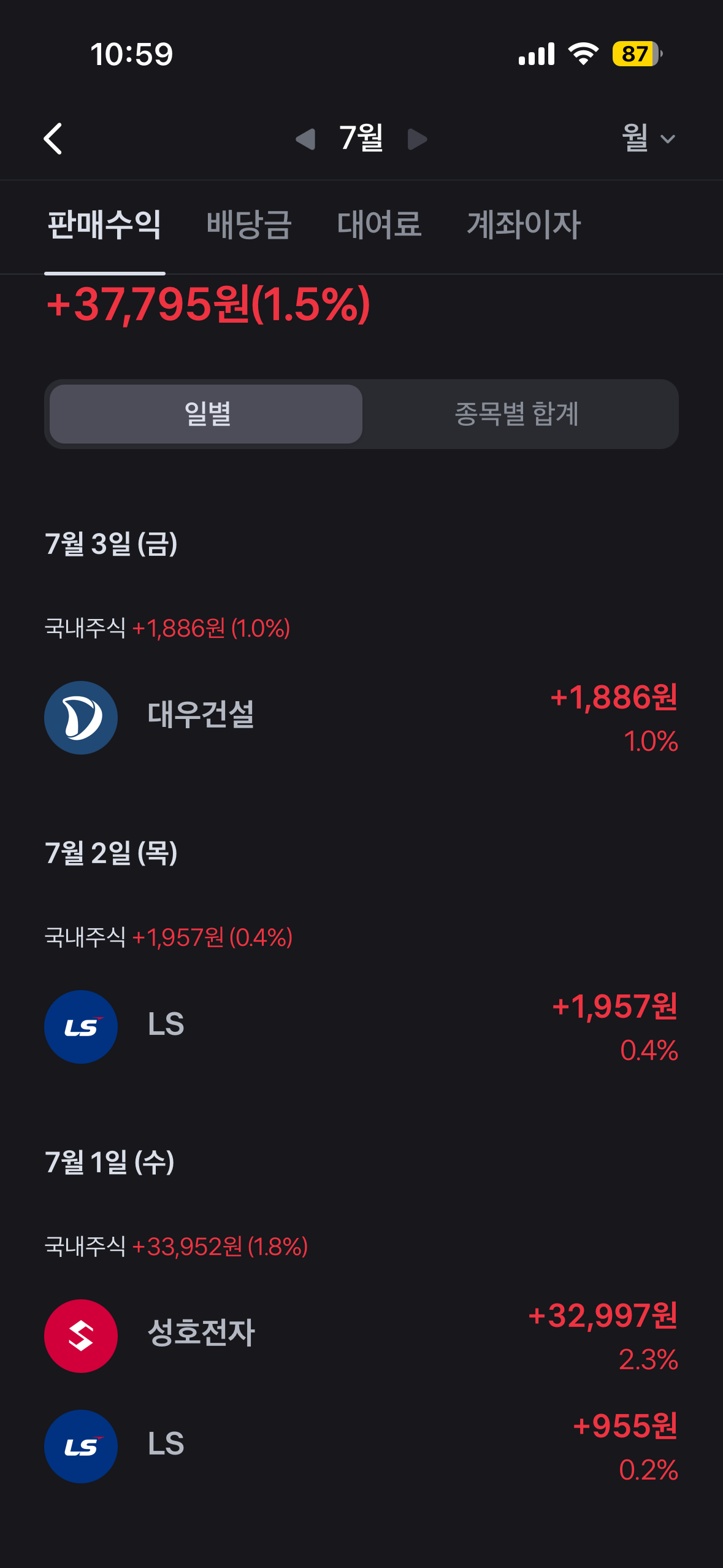Go back using the top-left arrow
Image resolution: width=723 pixels, height=1568 pixels.
[x=53, y=139]
